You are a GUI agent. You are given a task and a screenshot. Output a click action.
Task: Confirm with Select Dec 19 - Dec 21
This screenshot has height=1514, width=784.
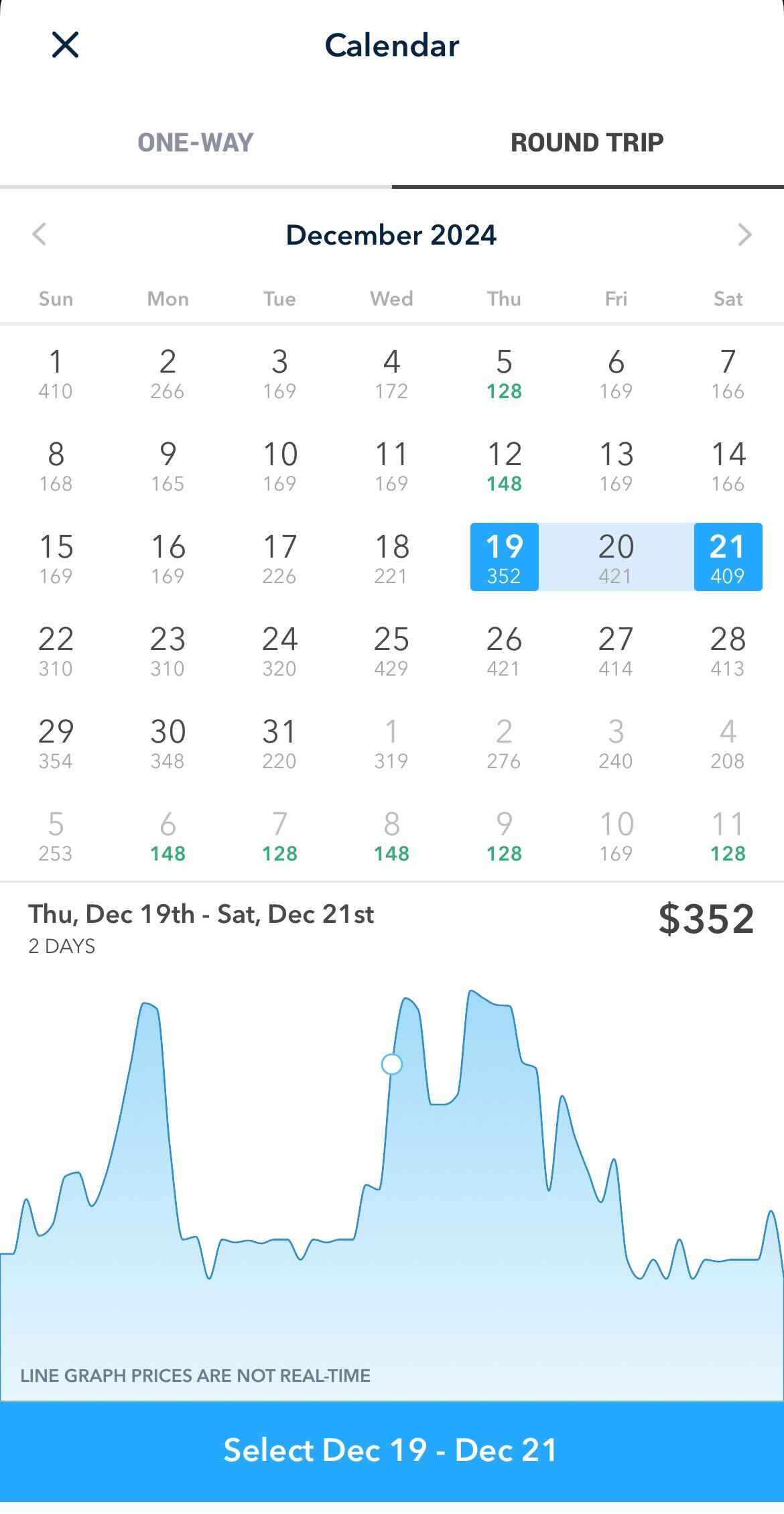point(392,1450)
